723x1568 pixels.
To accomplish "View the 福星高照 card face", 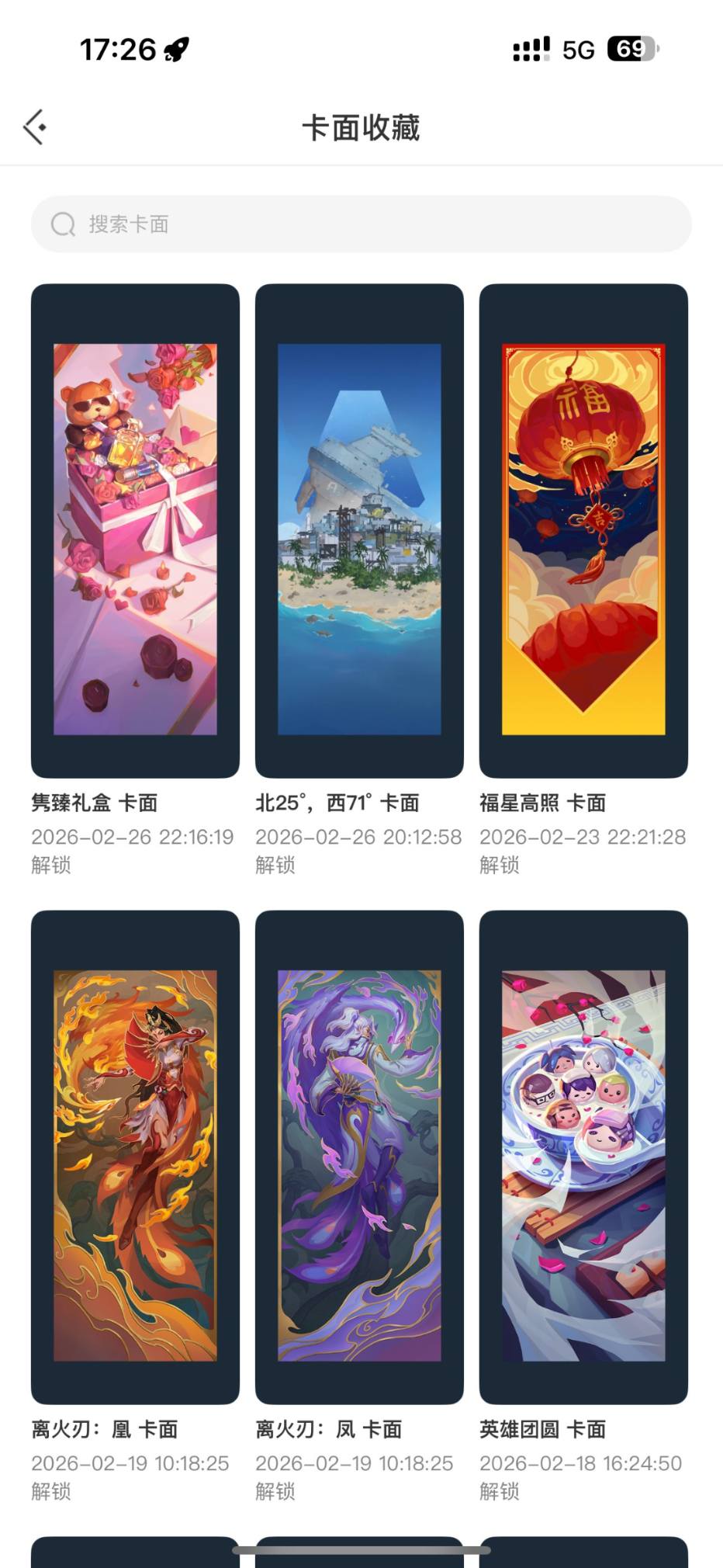I will [x=583, y=528].
